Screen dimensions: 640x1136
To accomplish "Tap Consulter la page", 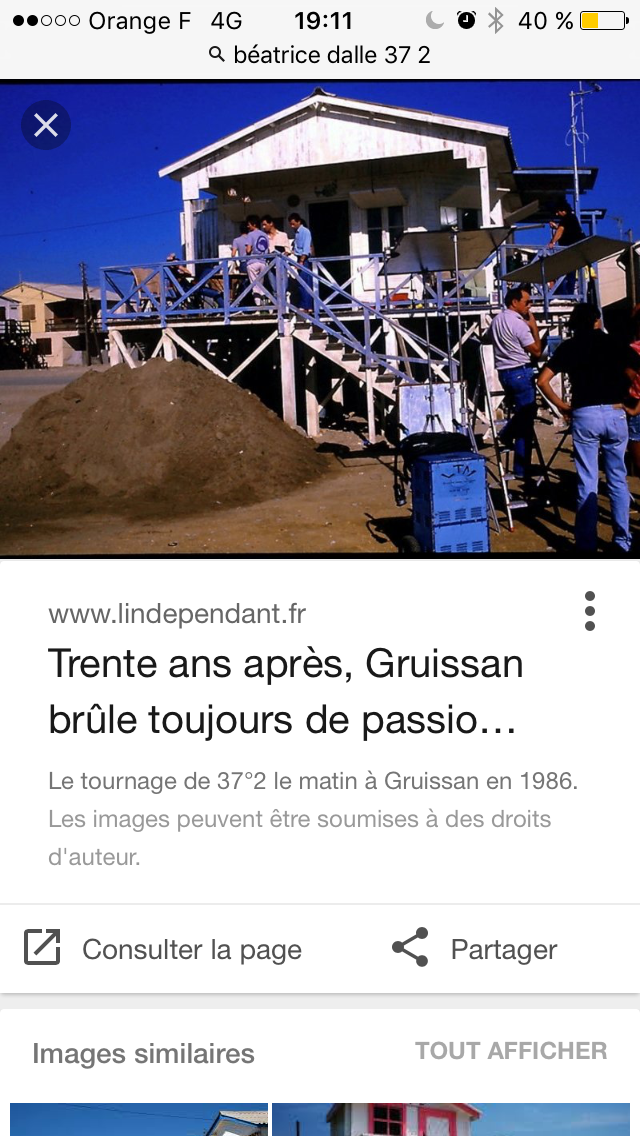I will [x=163, y=949].
